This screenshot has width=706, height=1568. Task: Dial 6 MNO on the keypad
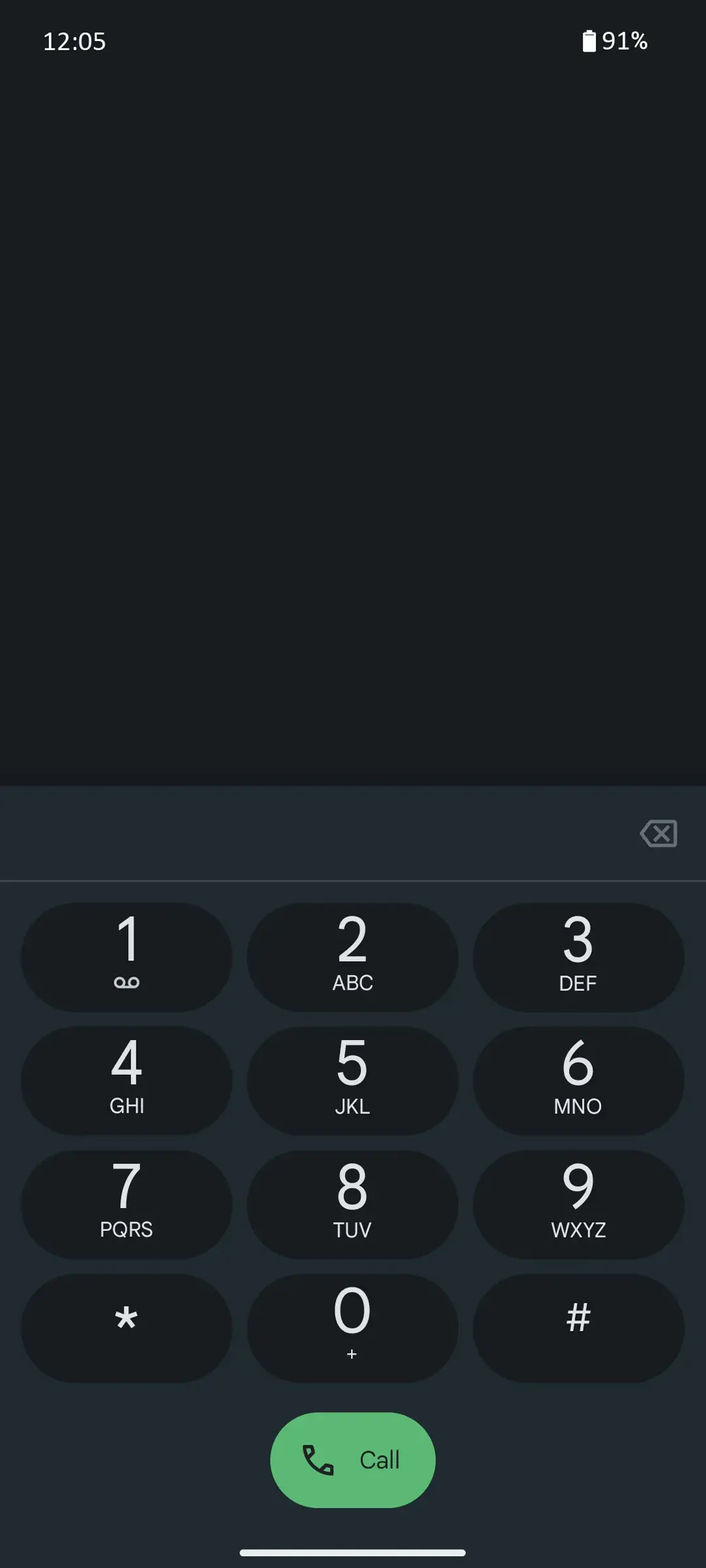pyautogui.click(x=578, y=1080)
